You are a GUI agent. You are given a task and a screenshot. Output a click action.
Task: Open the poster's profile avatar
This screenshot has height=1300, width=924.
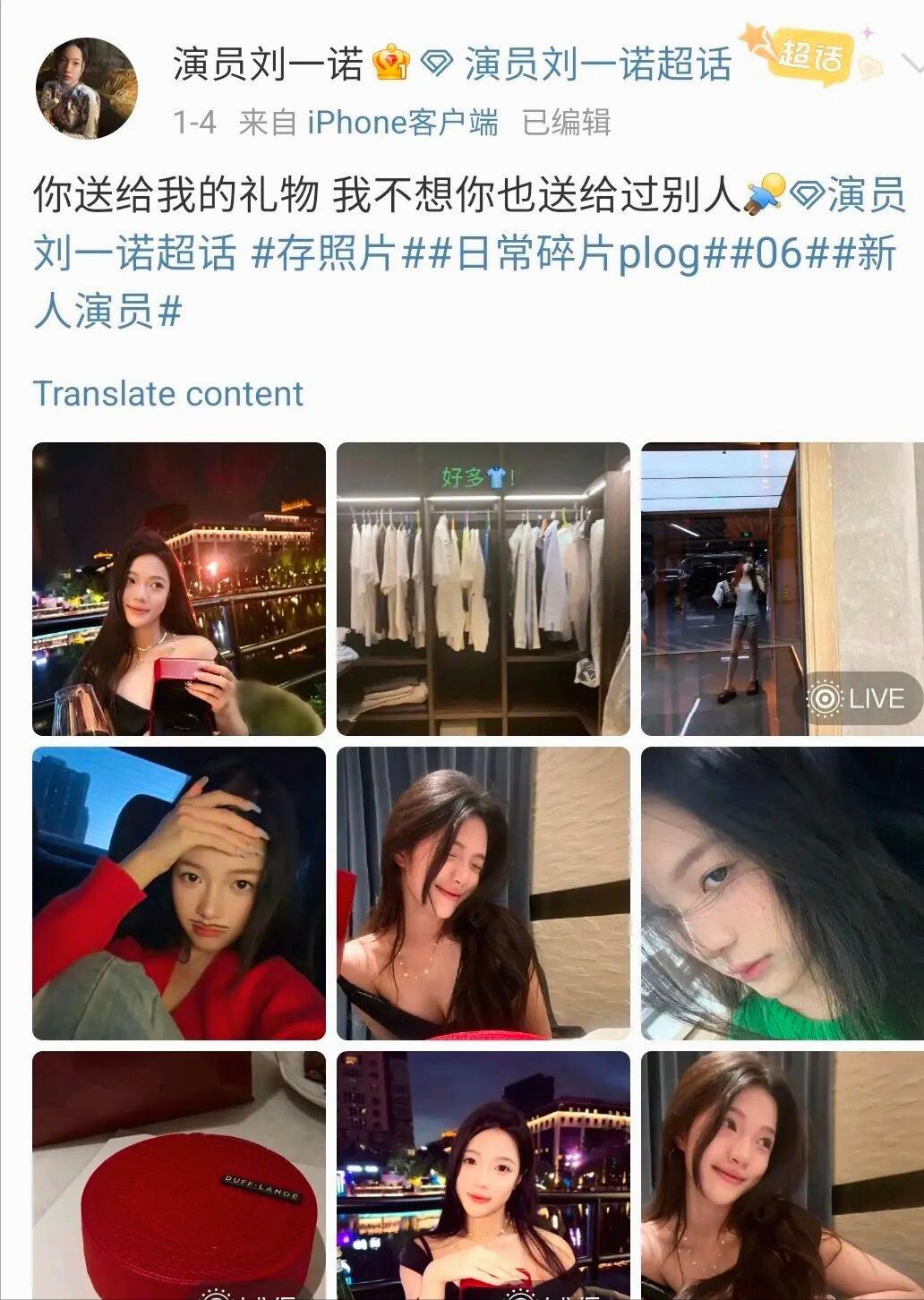pyautogui.click(x=86, y=88)
